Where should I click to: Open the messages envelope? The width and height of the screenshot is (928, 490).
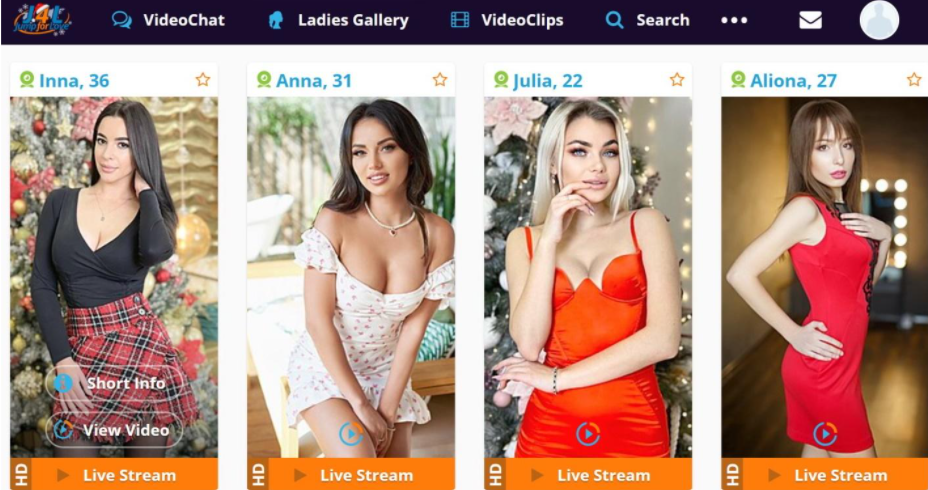click(x=810, y=20)
